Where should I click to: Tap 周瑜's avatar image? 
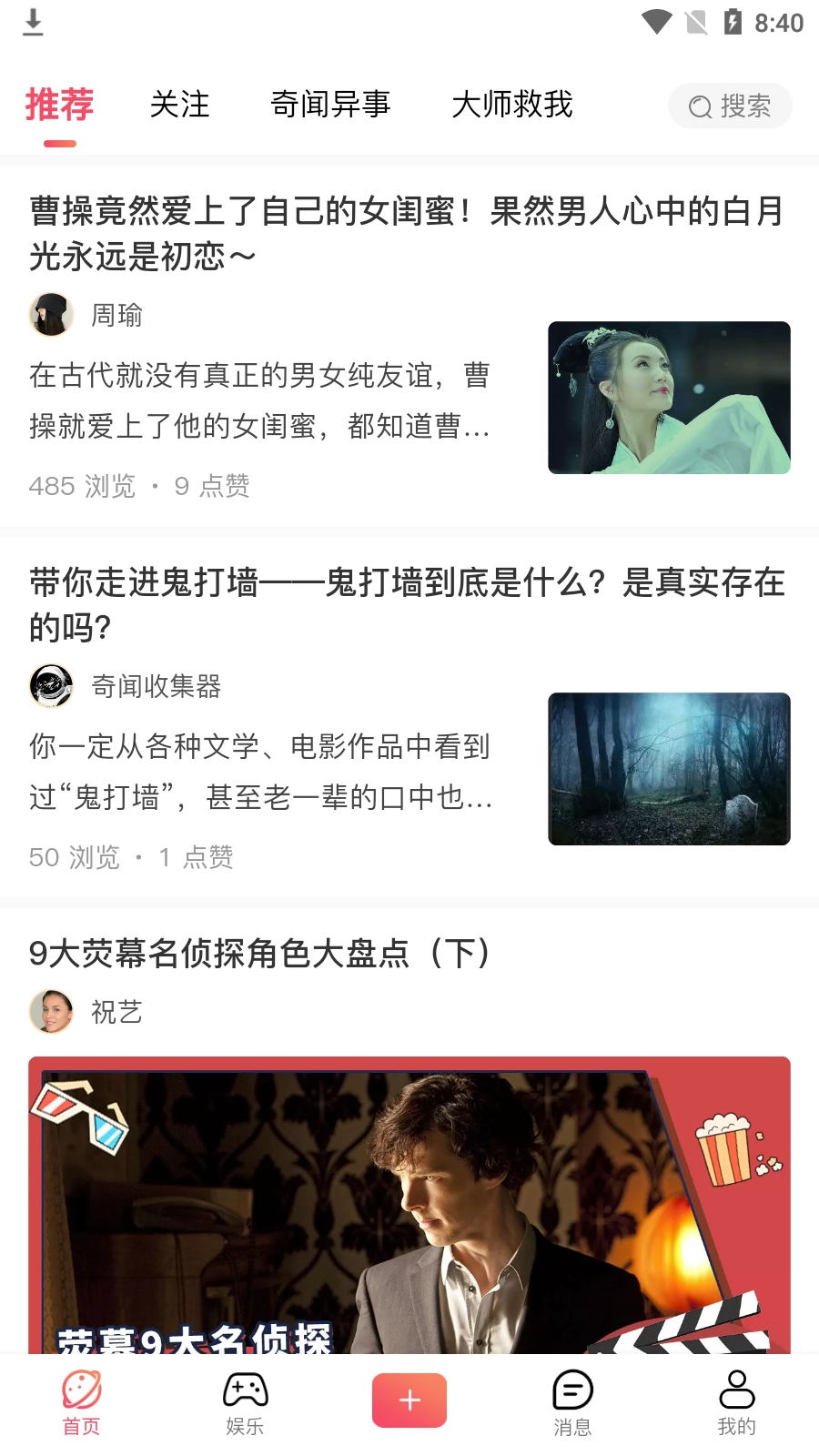pyautogui.click(x=51, y=313)
